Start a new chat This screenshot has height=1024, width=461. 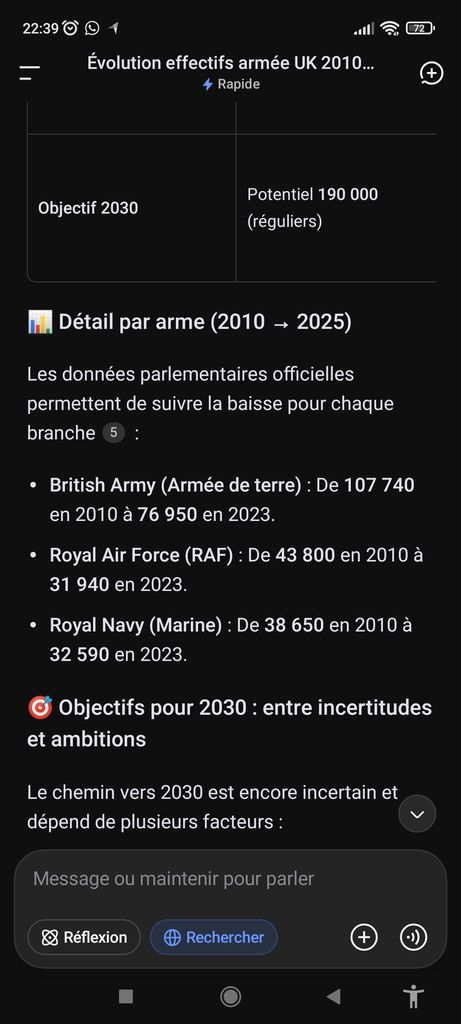click(x=431, y=73)
